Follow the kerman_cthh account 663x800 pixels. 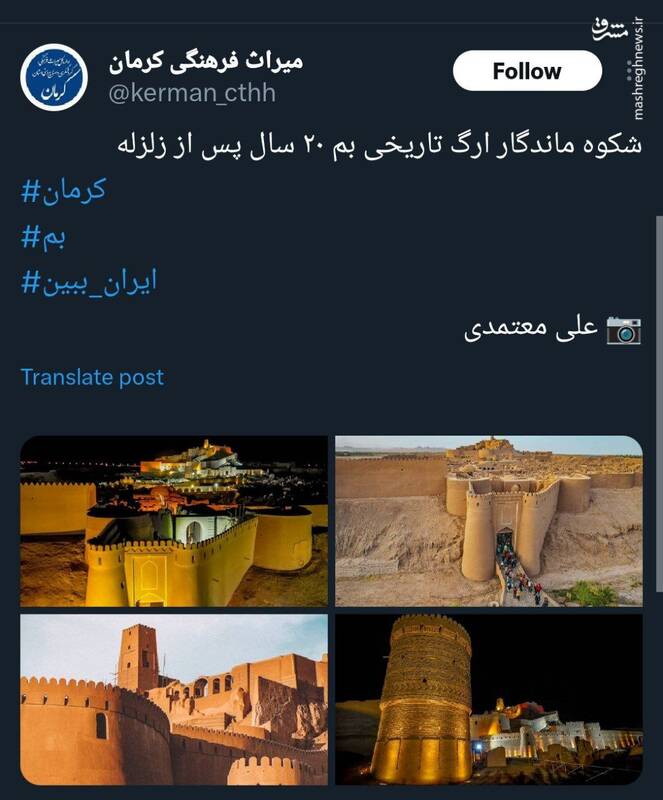(527, 71)
